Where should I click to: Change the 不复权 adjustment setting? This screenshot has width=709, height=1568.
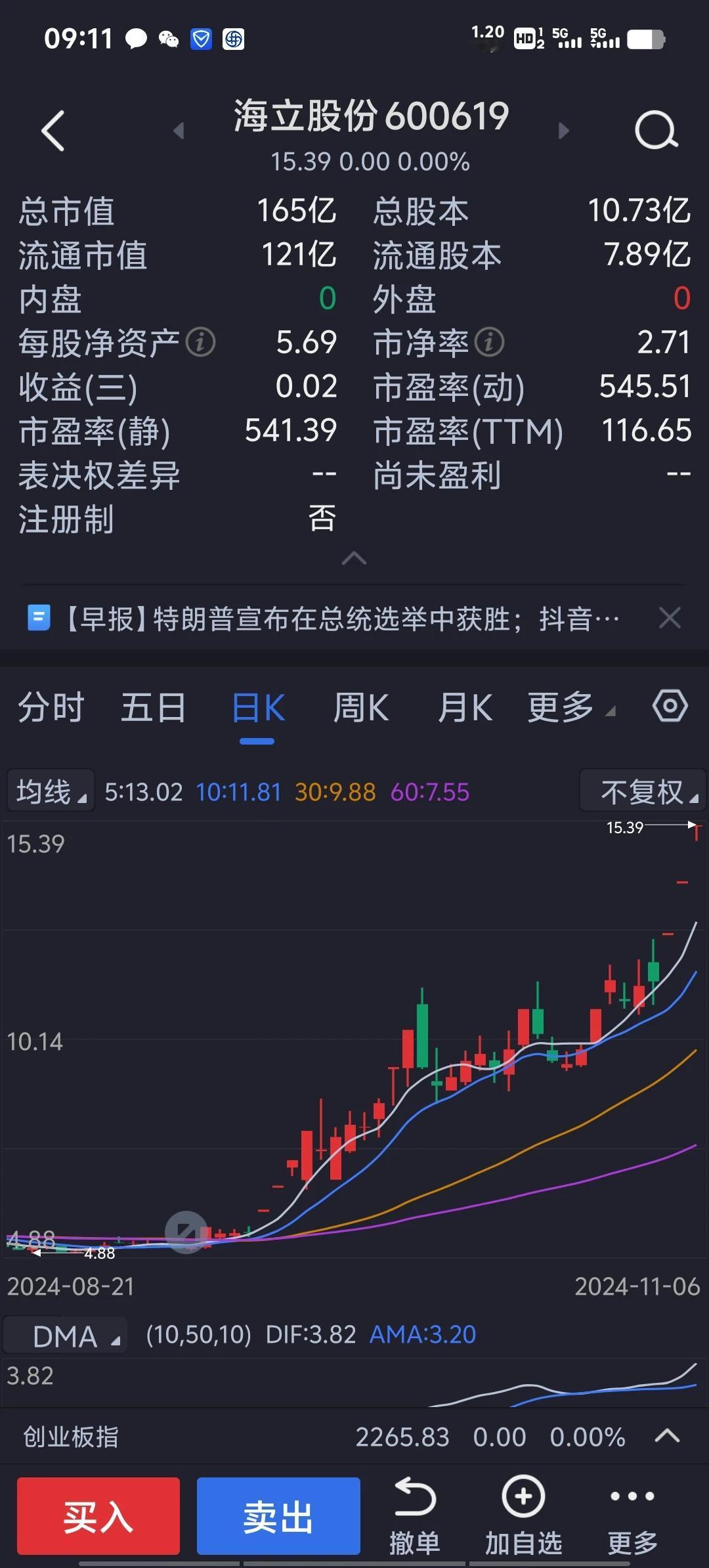click(x=643, y=791)
